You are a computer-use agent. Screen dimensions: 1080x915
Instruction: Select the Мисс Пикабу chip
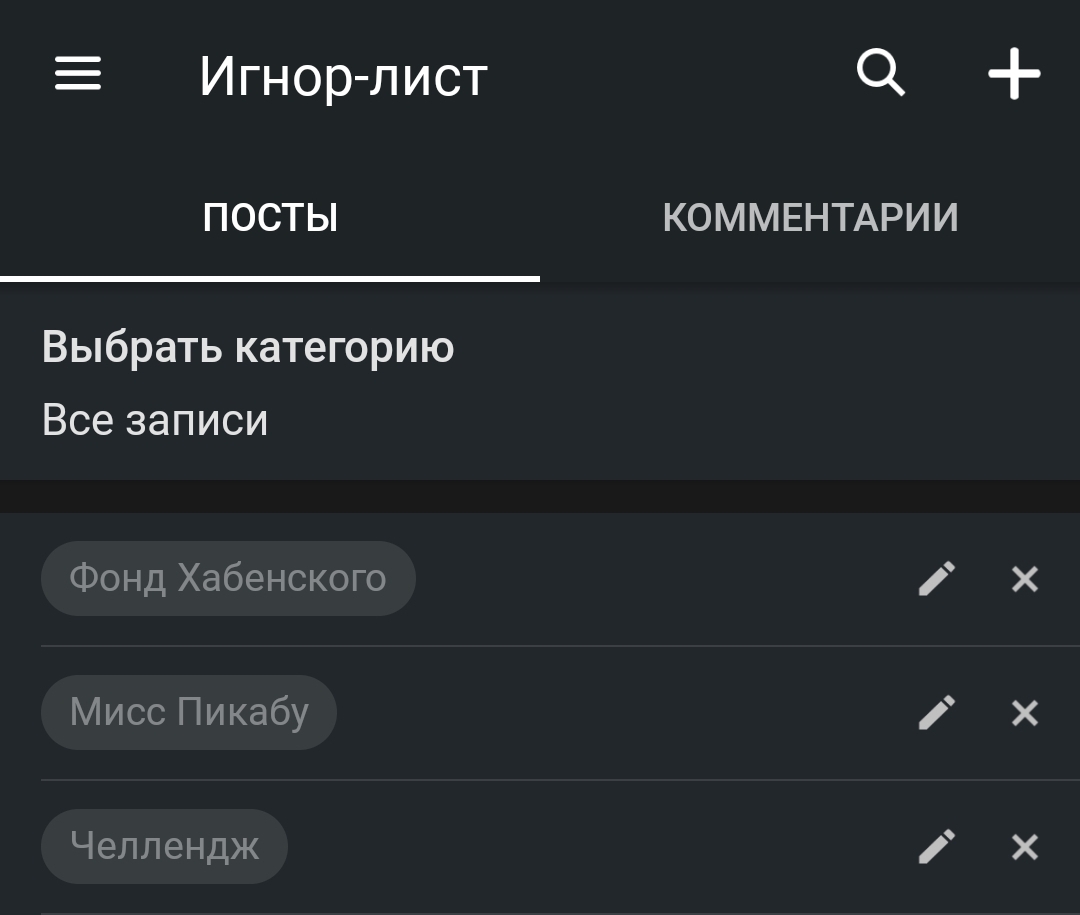[x=189, y=712]
